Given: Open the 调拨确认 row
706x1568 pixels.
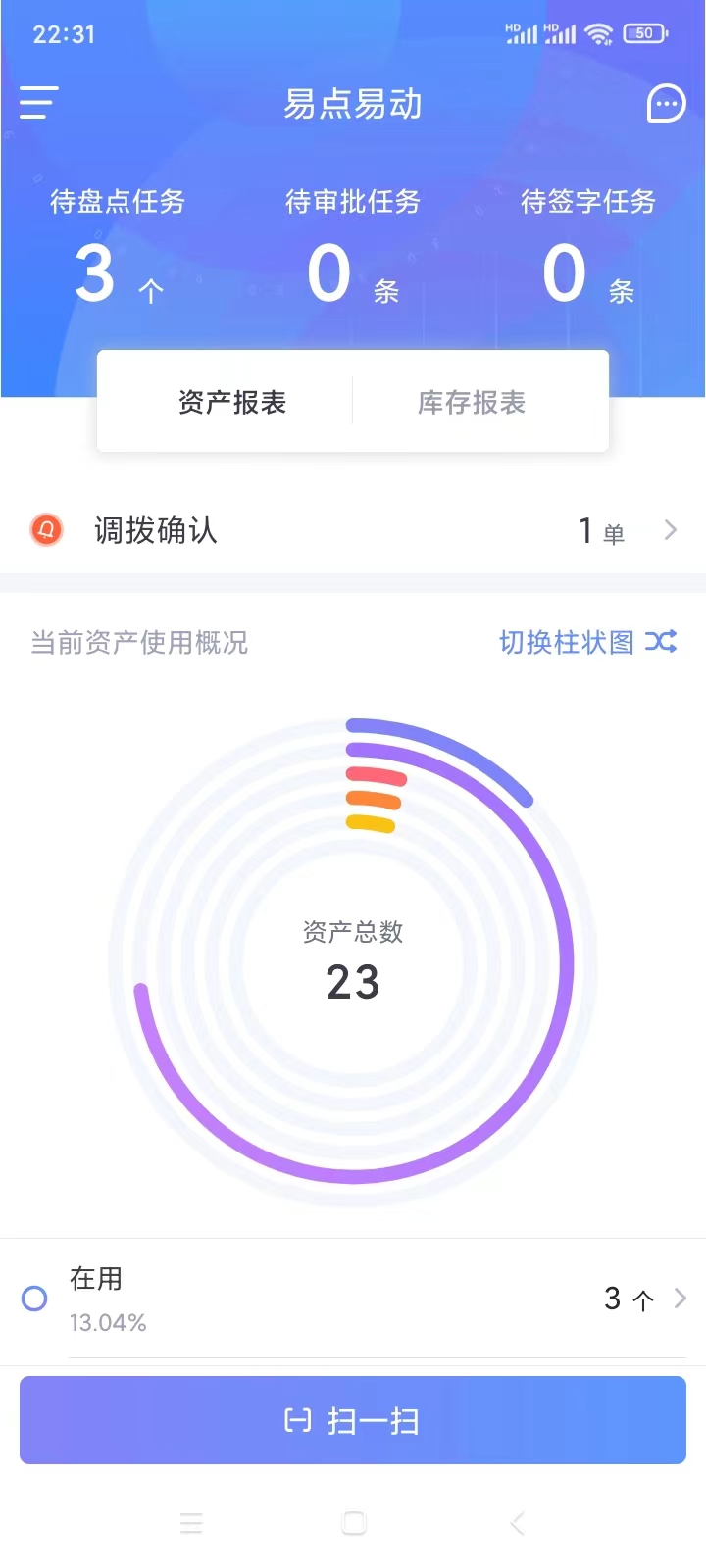Looking at the screenshot, I should 353,530.
